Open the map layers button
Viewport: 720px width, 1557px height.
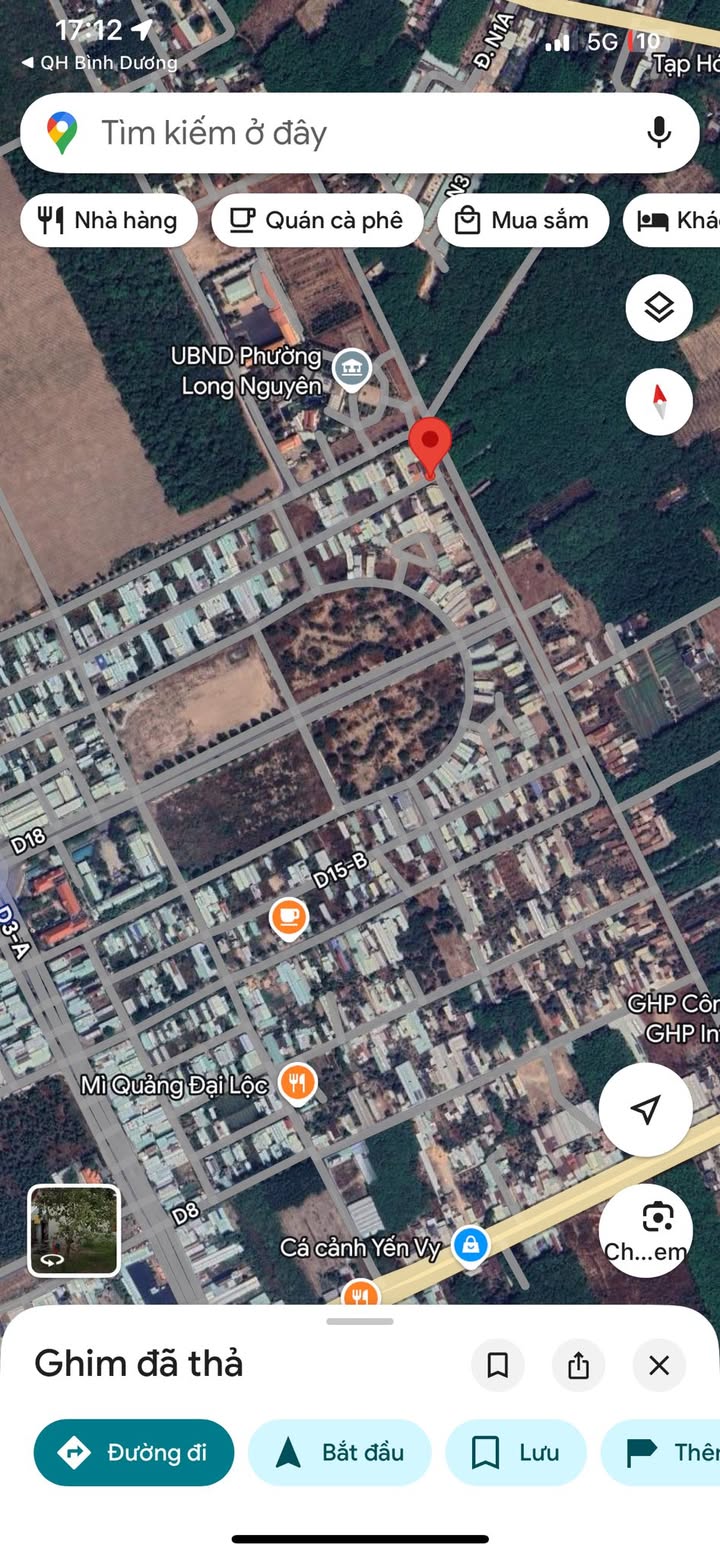click(659, 308)
